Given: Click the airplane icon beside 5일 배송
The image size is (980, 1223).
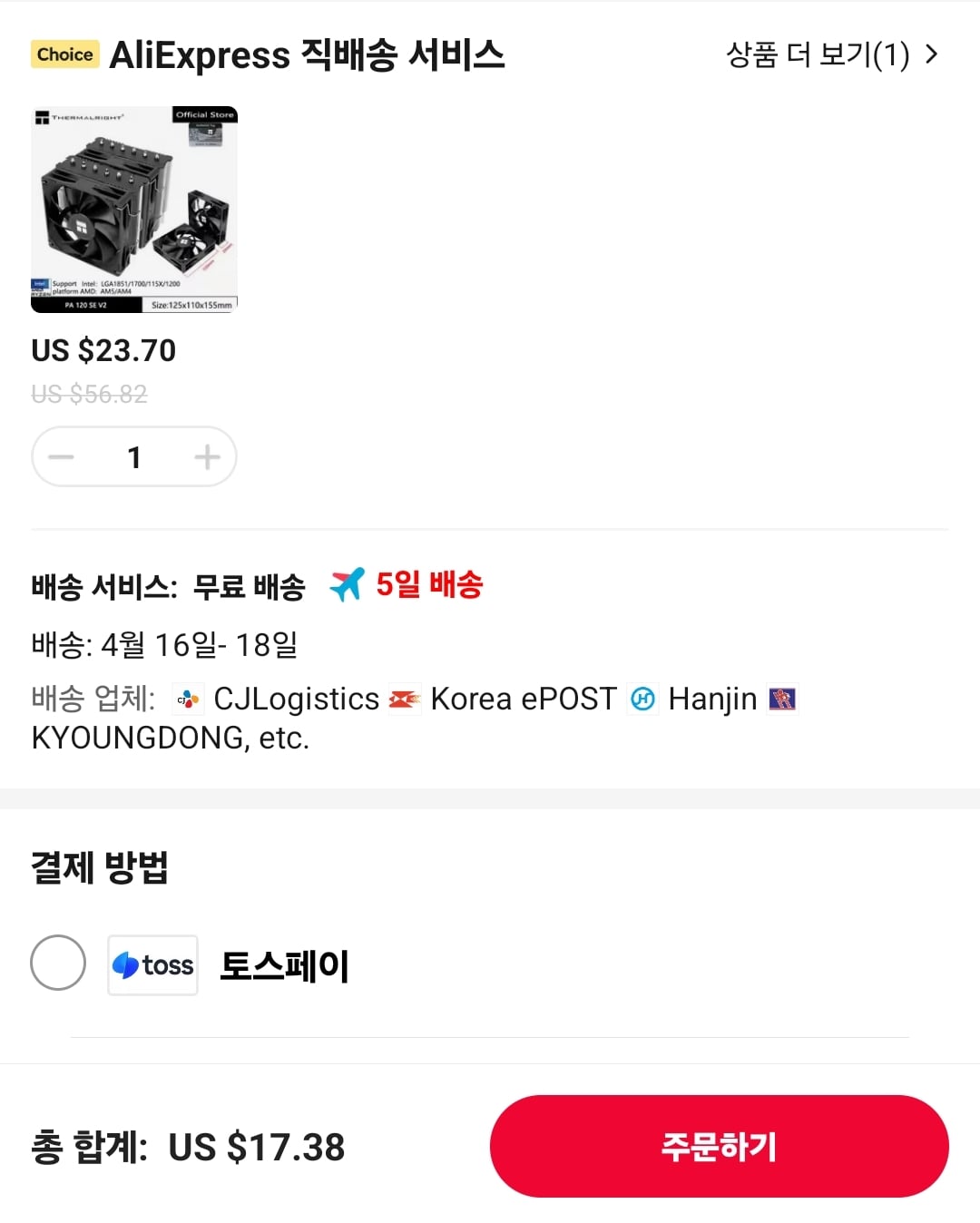Looking at the screenshot, I should pyautogui.click(x=348, y=584).
